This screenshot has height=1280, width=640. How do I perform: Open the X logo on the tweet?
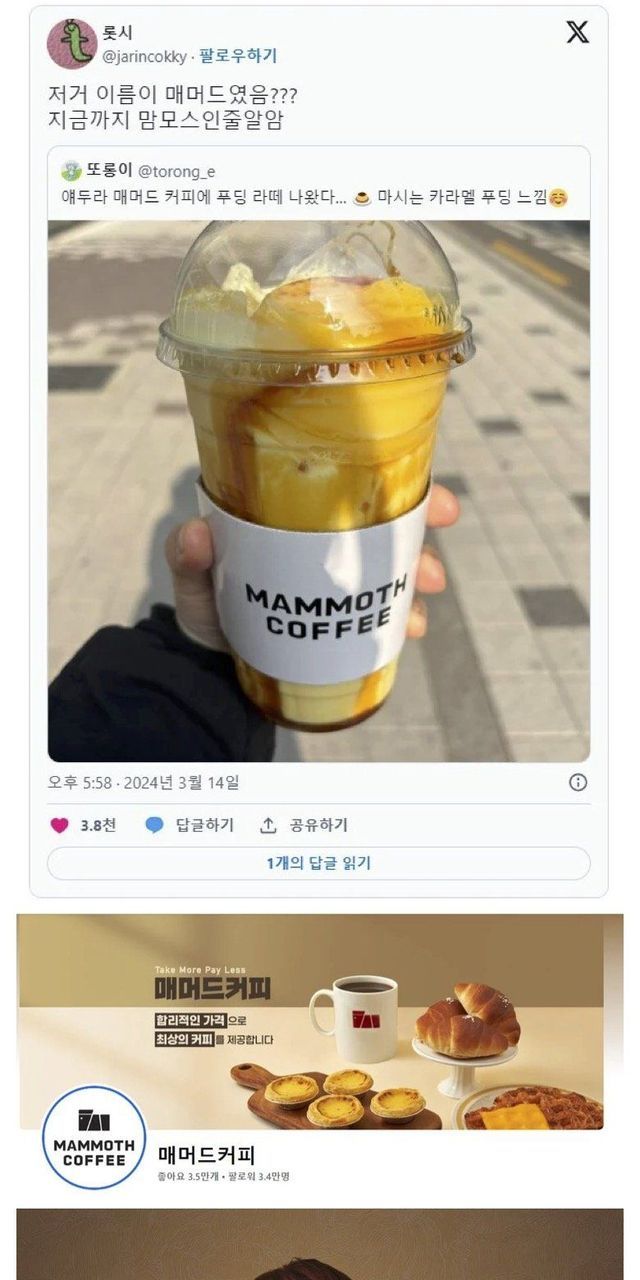tap(578, 32)
